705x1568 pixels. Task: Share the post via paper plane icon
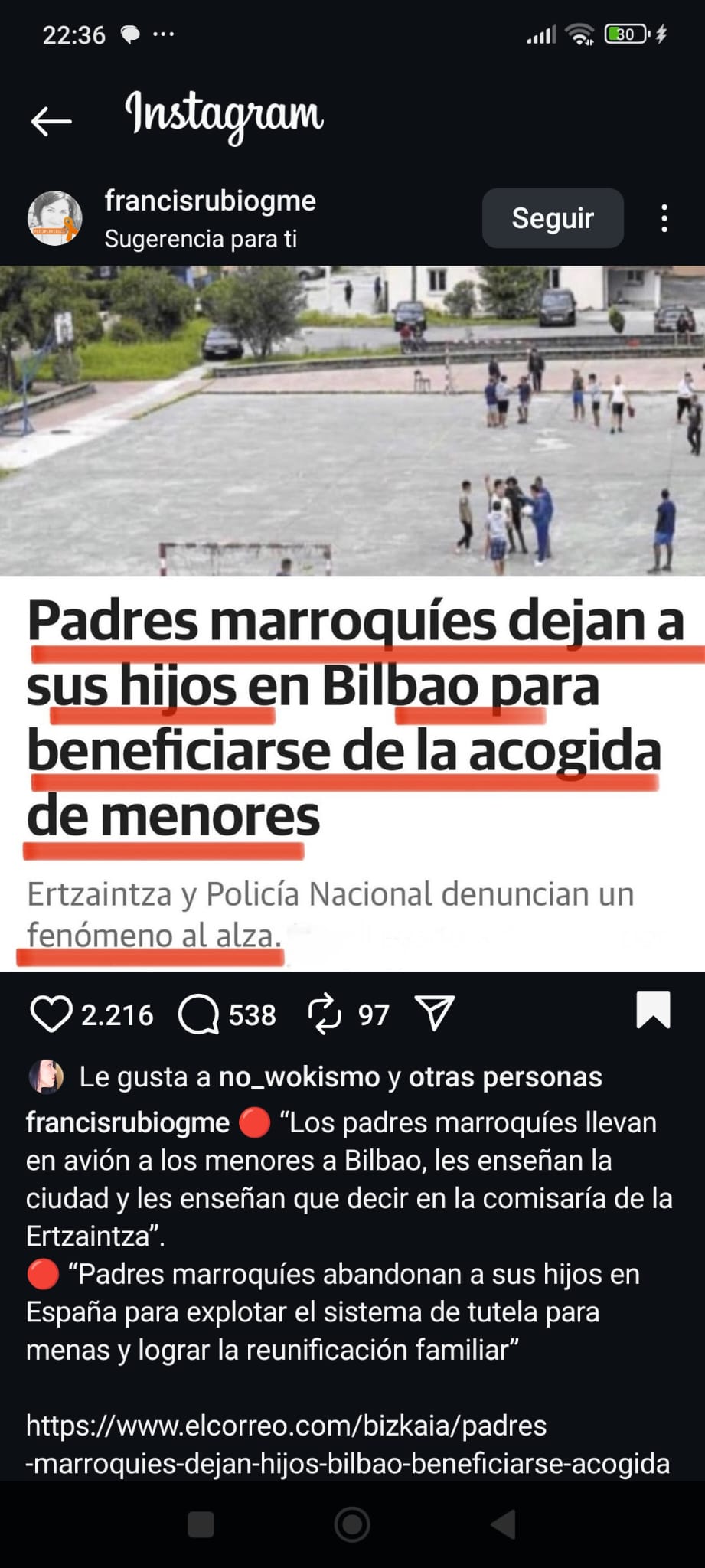pos(435,1013)
